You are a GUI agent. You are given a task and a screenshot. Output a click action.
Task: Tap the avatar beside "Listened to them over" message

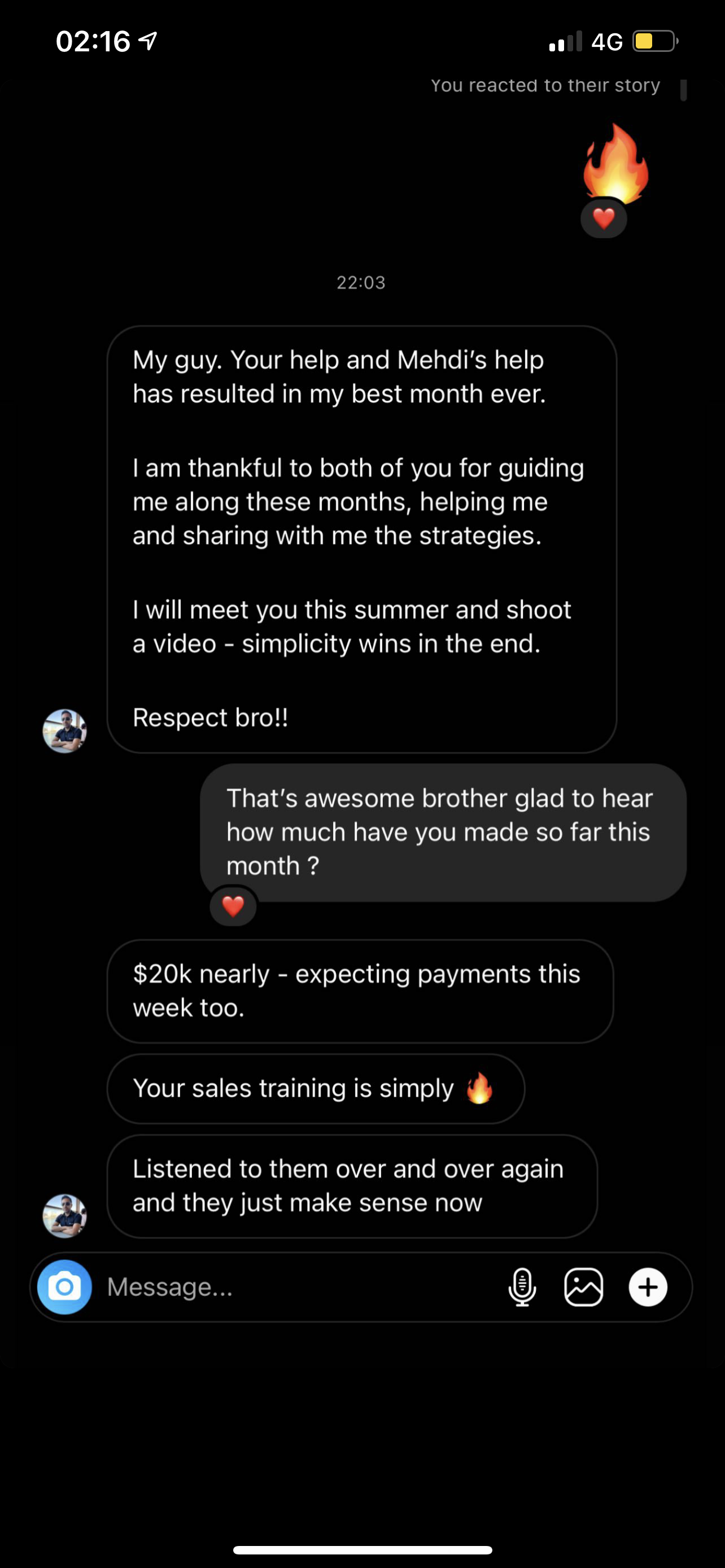pyautogui.click(x=64, y=1216)
